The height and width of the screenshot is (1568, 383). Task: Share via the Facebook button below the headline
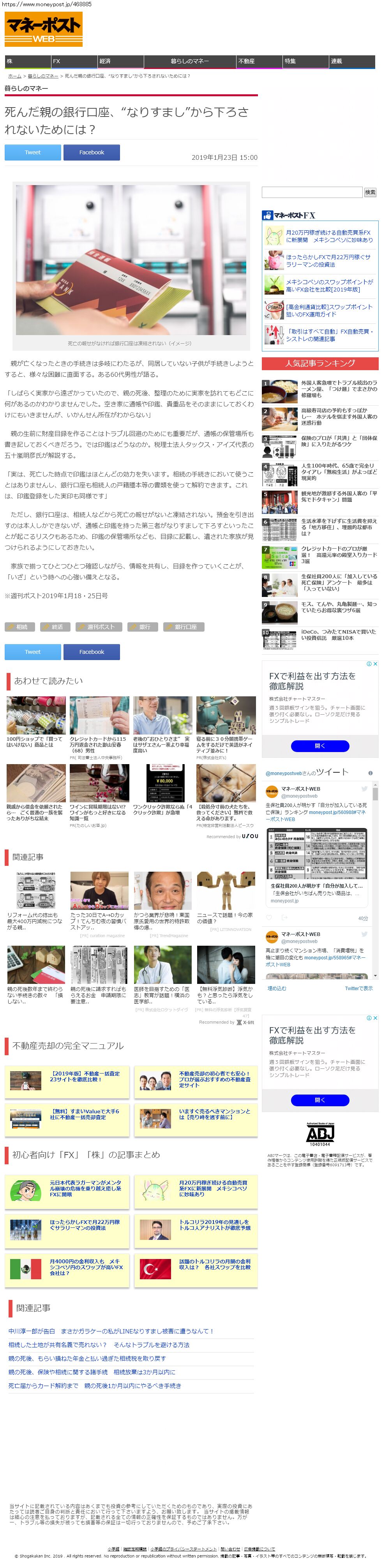click(x=91, y=152)
